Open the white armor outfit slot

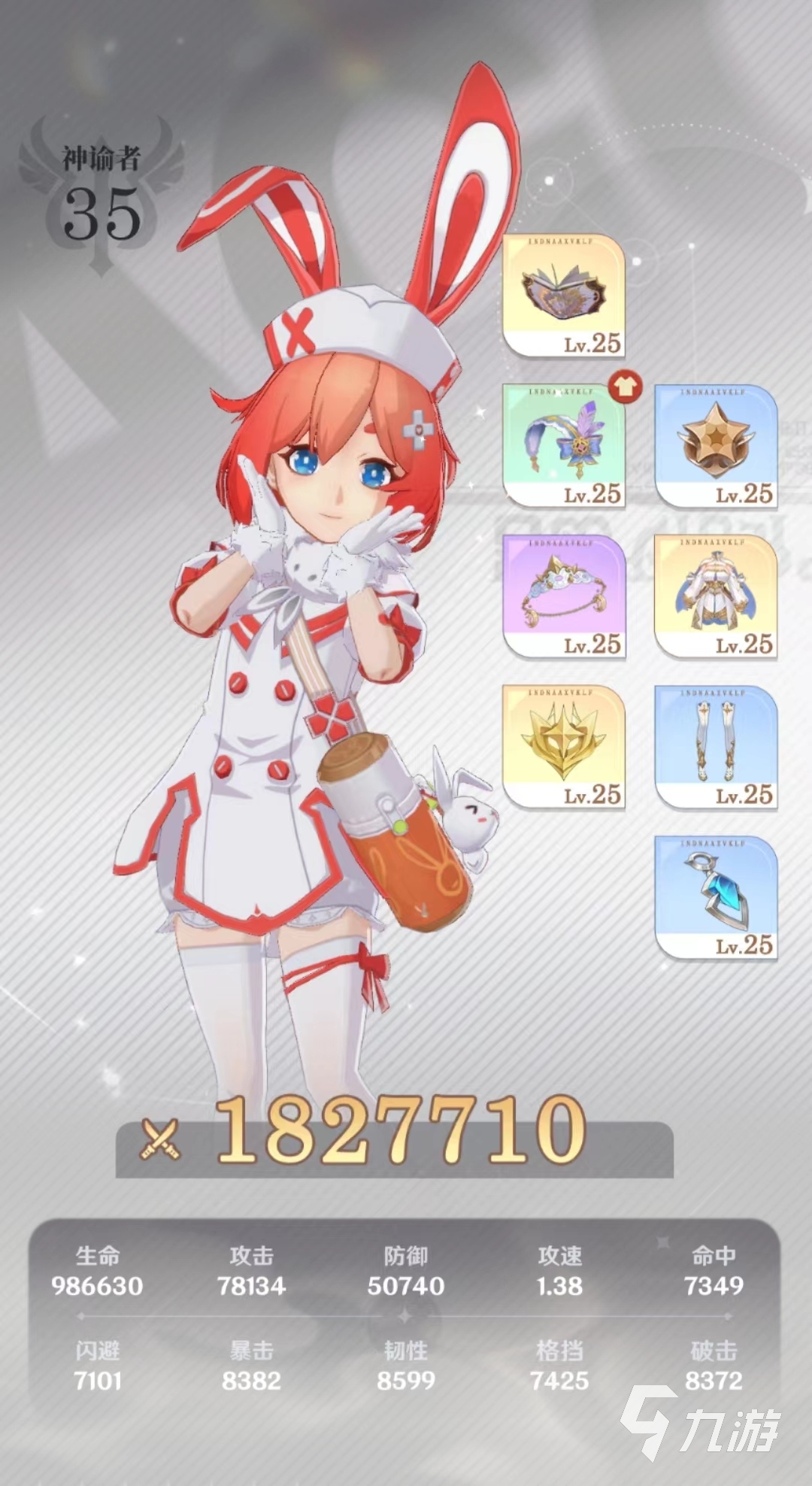716,596
